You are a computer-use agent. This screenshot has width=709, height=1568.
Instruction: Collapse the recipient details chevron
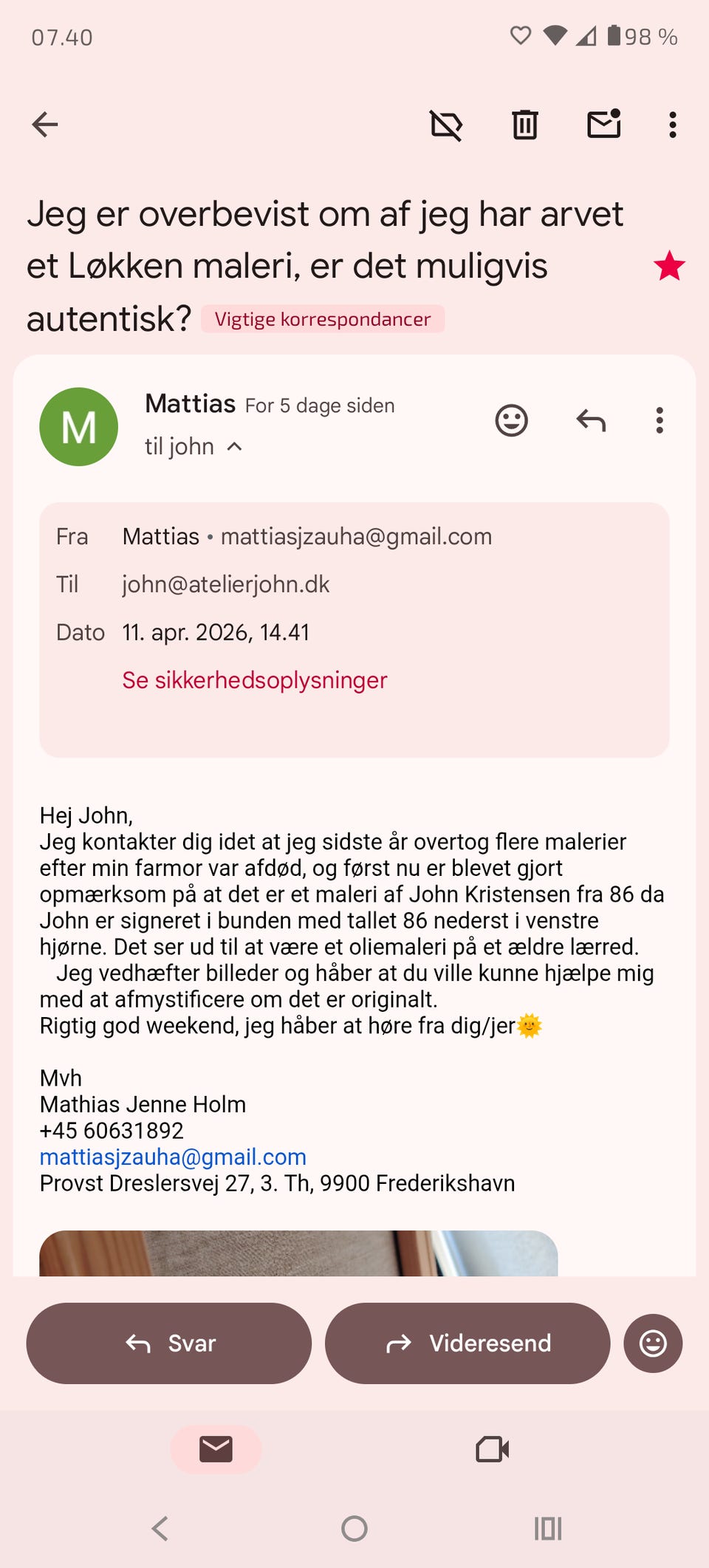(x=234, y=446)
